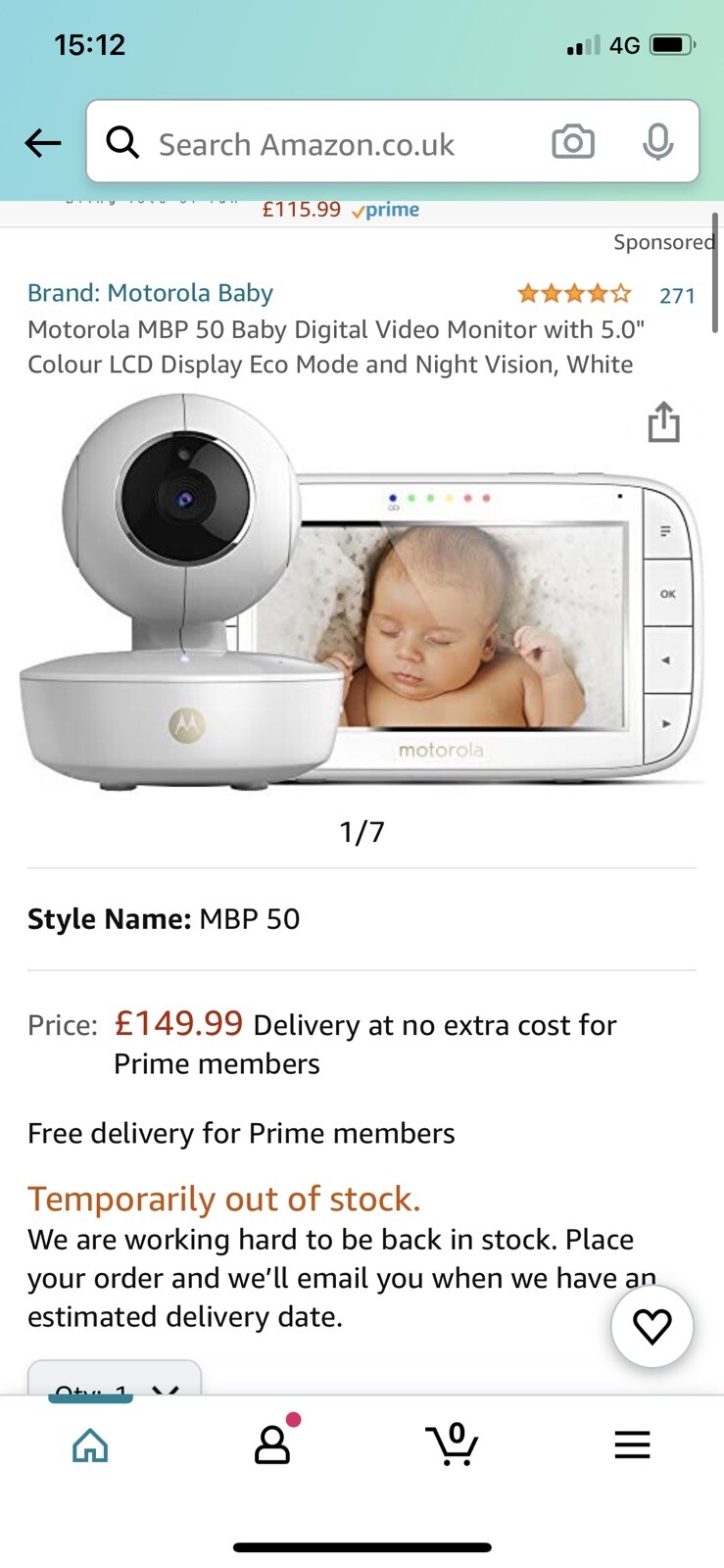Open the hamburger menu tab
The height and width of the screenshot is (1568, 724).
tap(632, 1445)
